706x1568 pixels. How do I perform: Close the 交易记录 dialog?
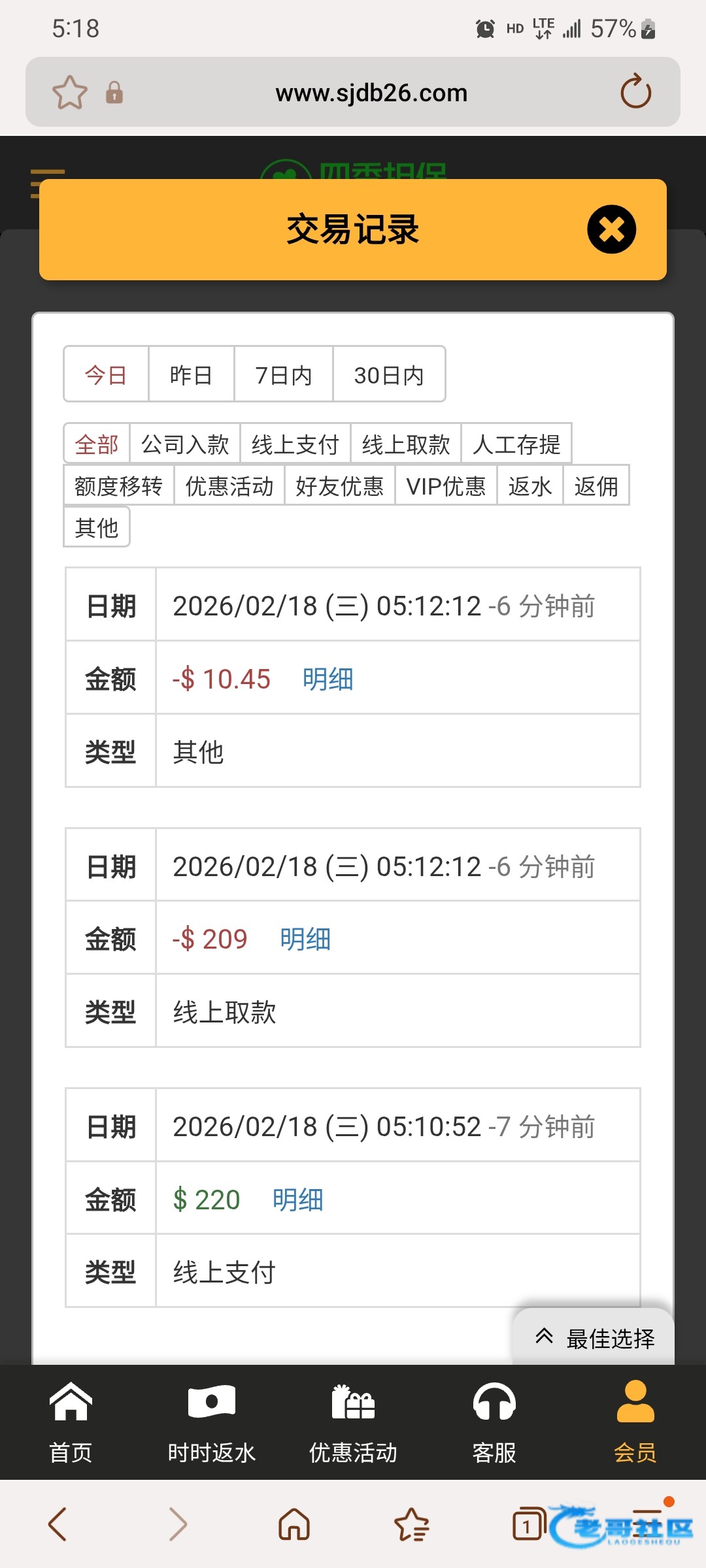(x=611, y=229)
